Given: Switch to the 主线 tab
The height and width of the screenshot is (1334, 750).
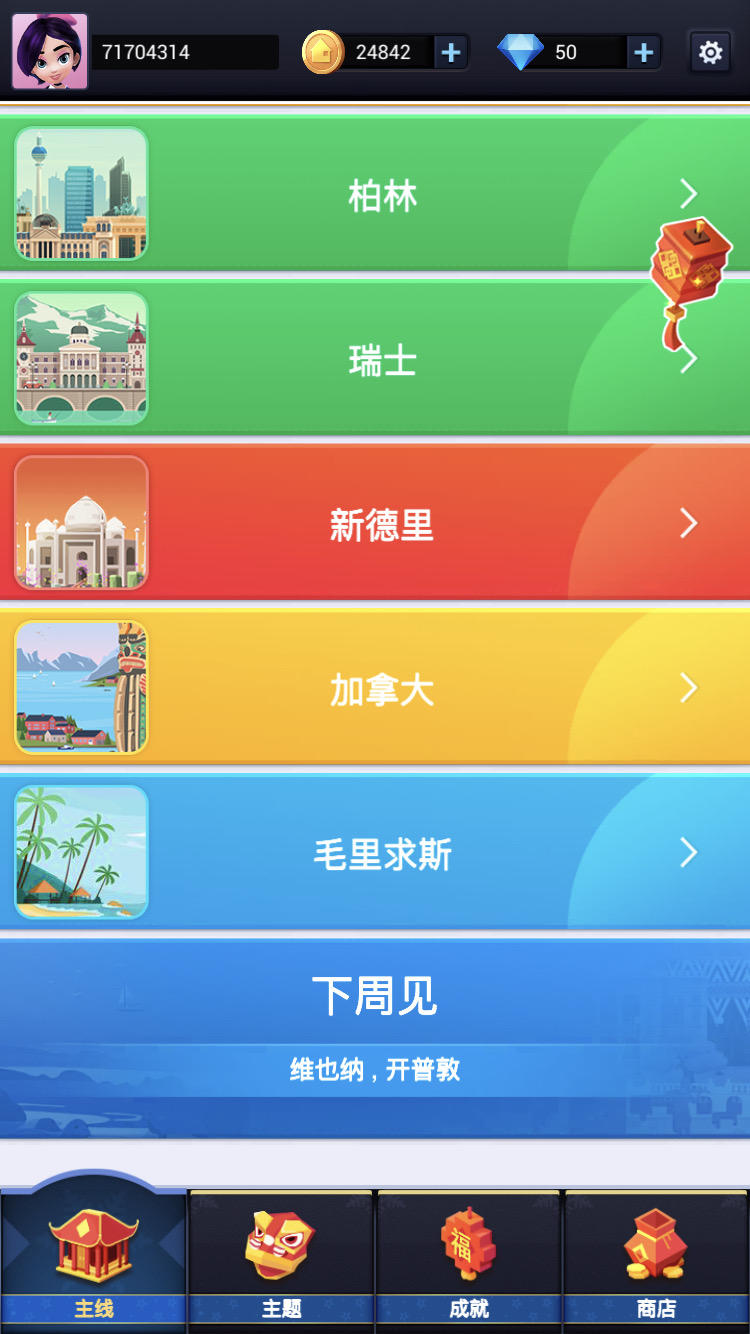Looking at the screenshot, I should 94,1258.
